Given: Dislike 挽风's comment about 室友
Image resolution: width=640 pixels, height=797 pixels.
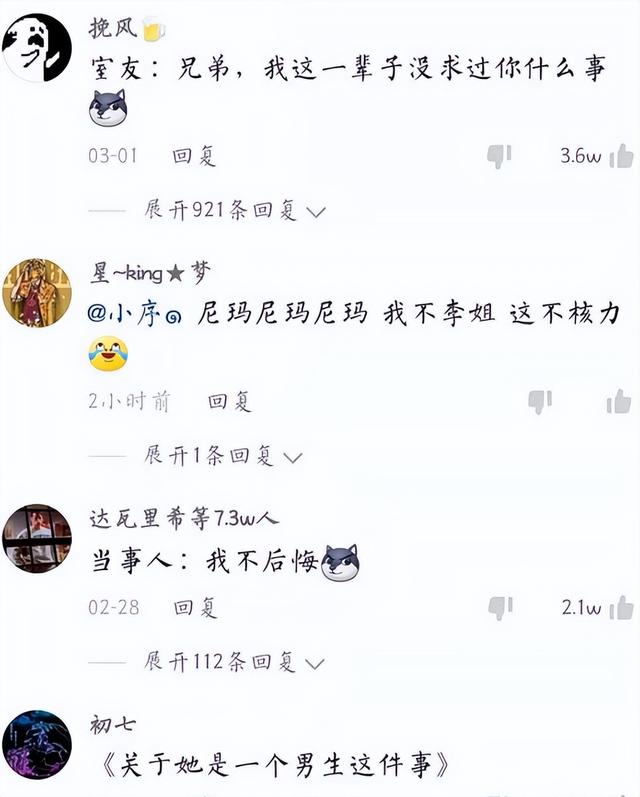Looking at the screenshot, I should point(499,156).
